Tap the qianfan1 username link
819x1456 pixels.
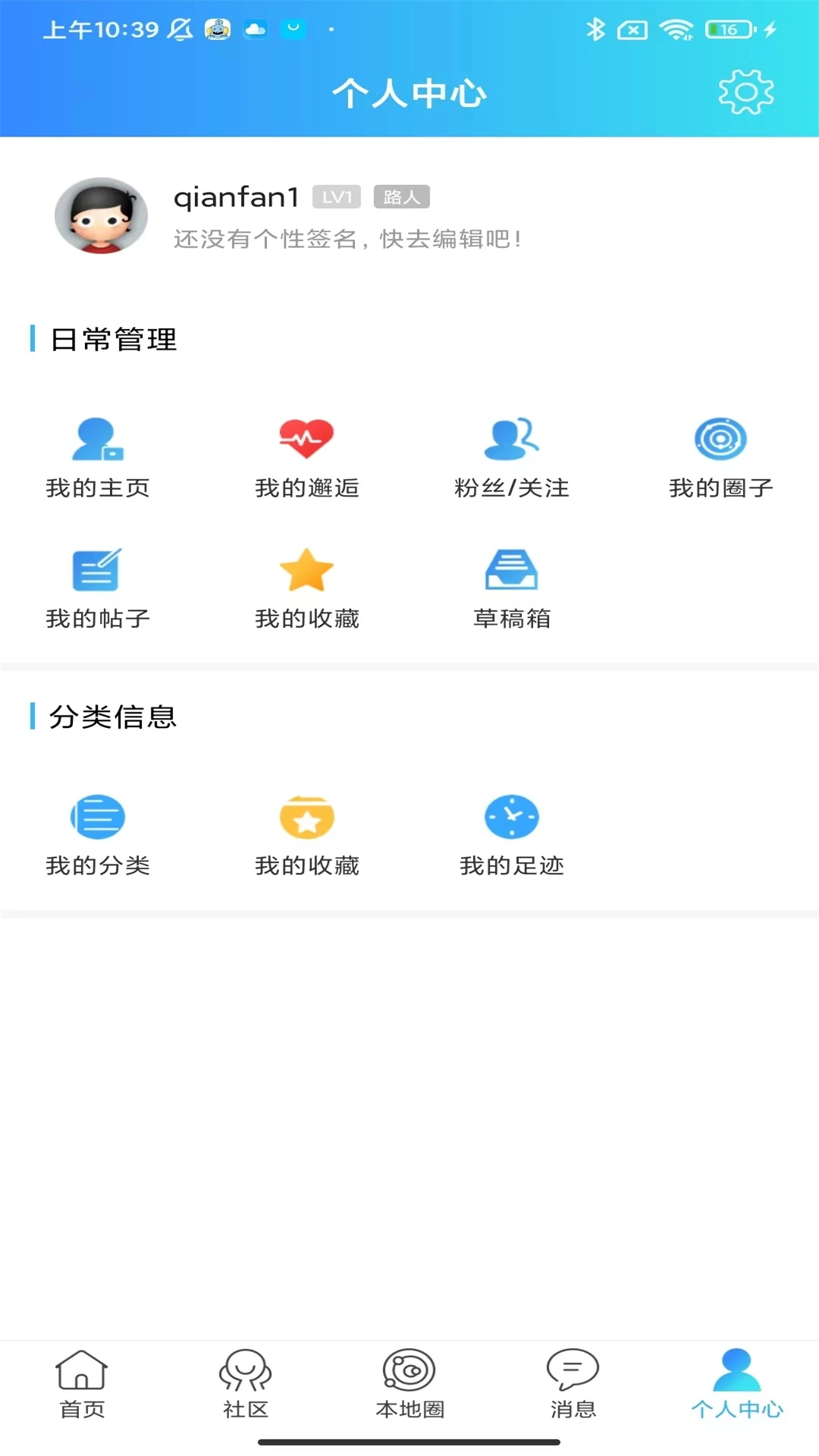pos(235,196)
